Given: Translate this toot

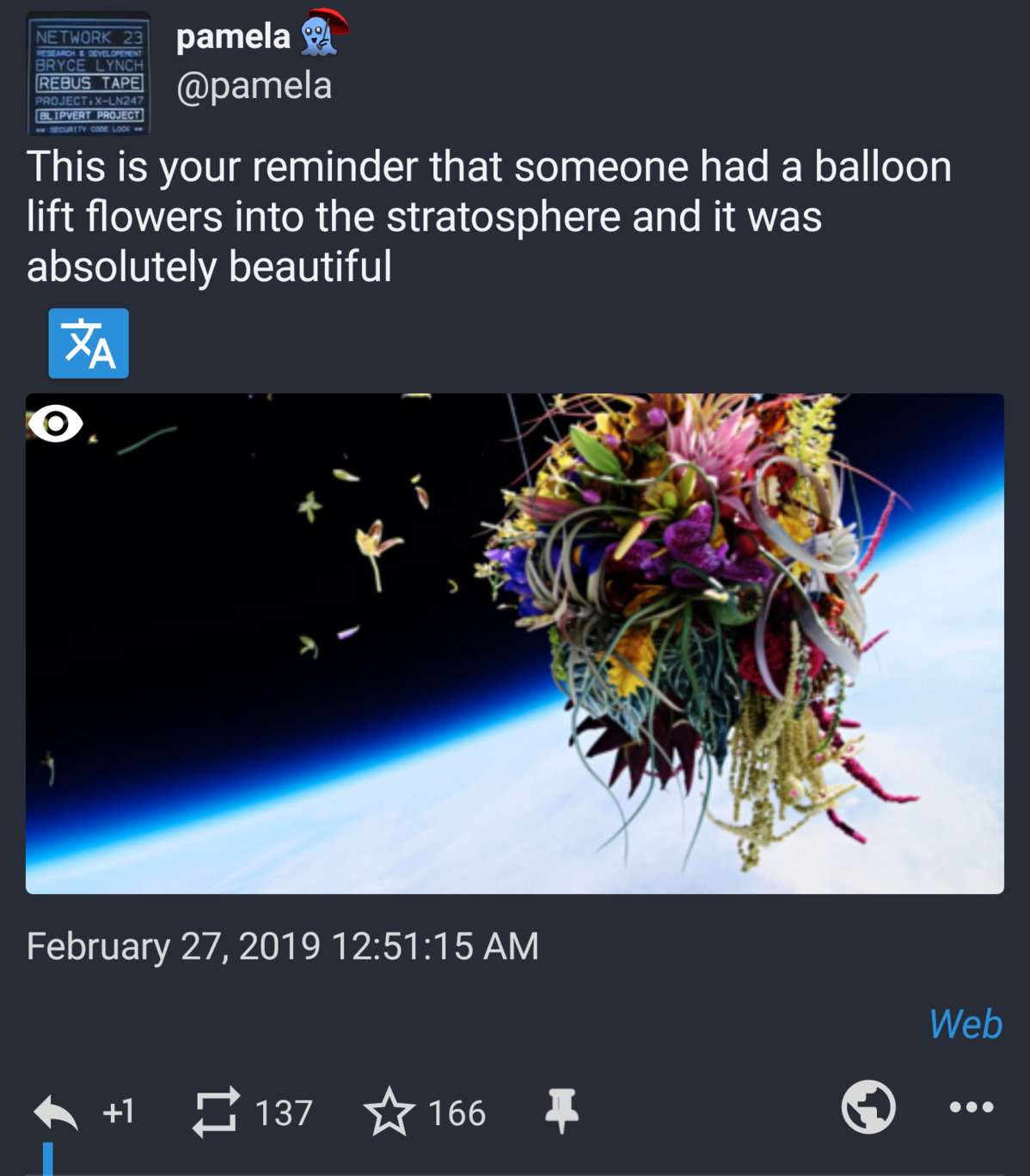Looking at the screenshot, I should coord(89,343).
